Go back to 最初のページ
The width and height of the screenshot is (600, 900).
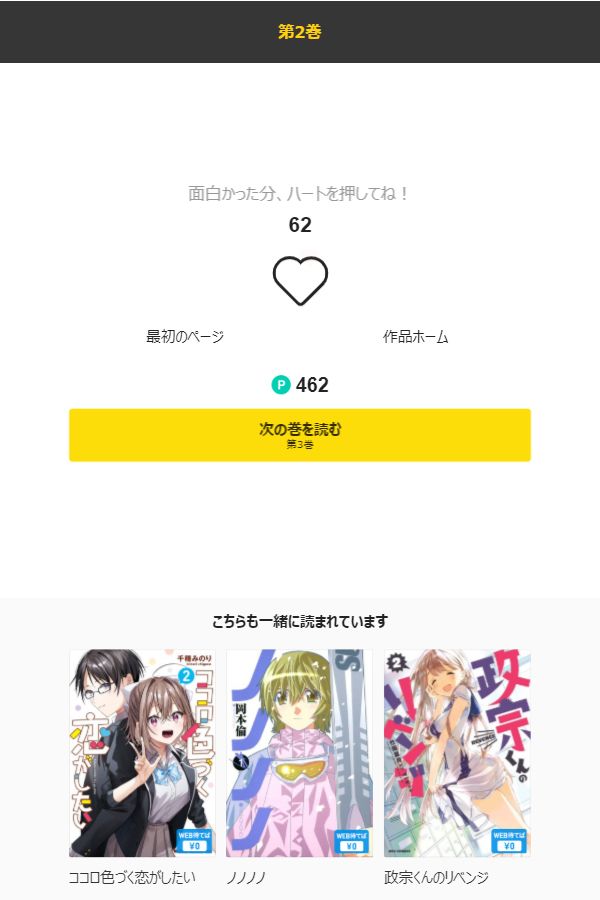click(185, 337)
